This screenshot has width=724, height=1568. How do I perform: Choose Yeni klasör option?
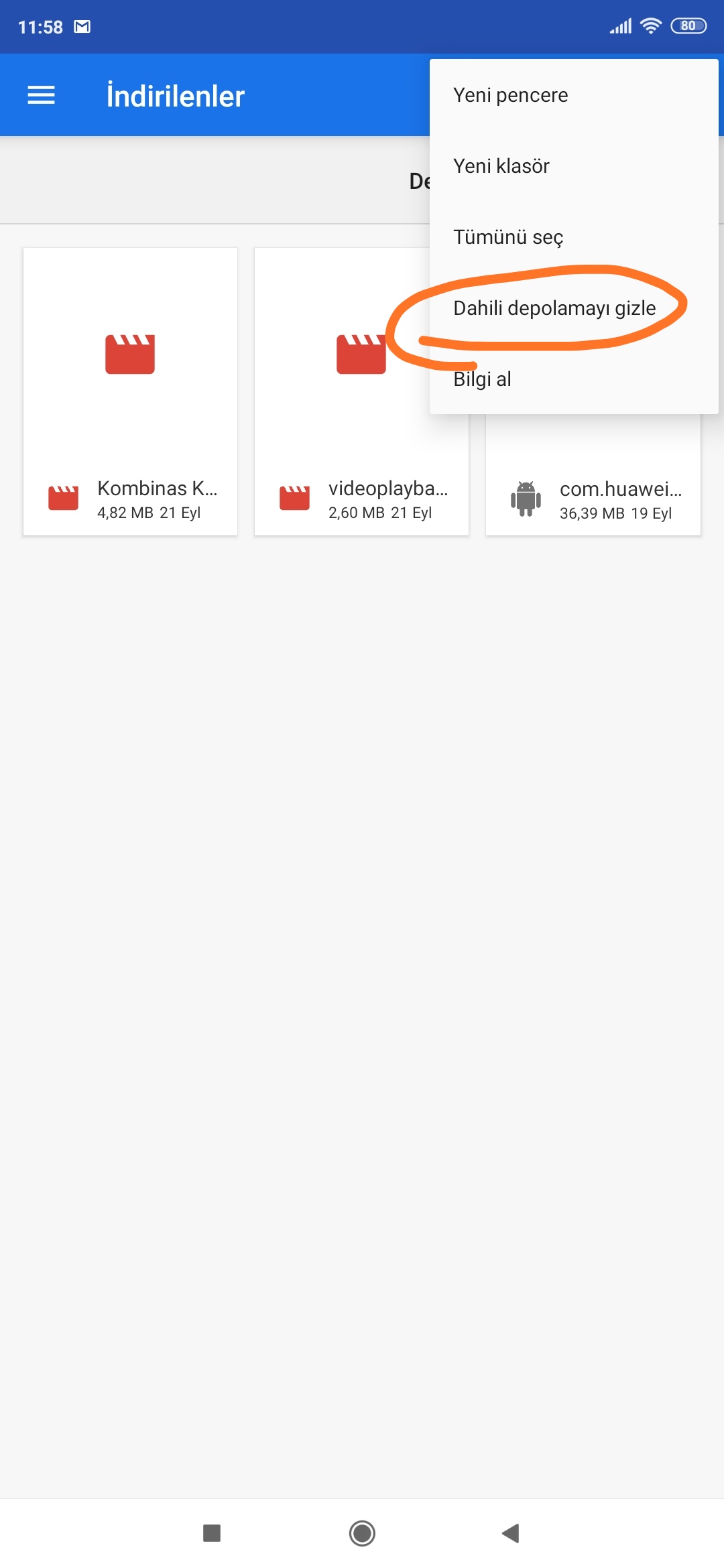pos(501,166)
